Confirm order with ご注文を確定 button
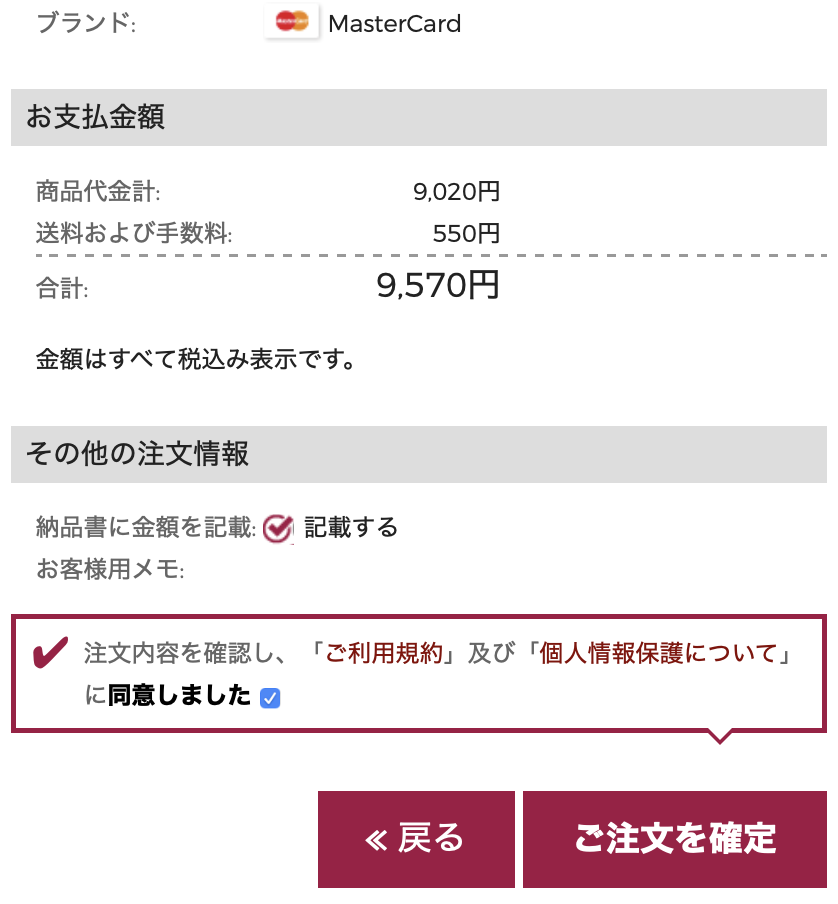 point(675,839)
